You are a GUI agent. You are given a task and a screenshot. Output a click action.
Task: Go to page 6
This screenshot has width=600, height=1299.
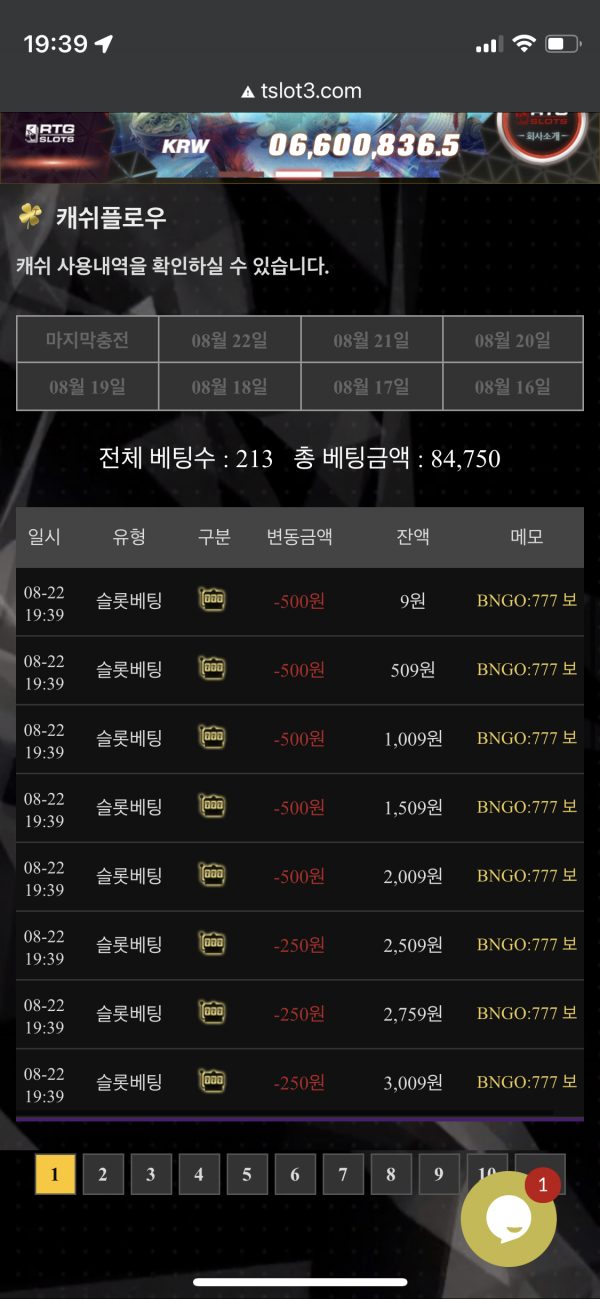click(x=295, y=1174)
